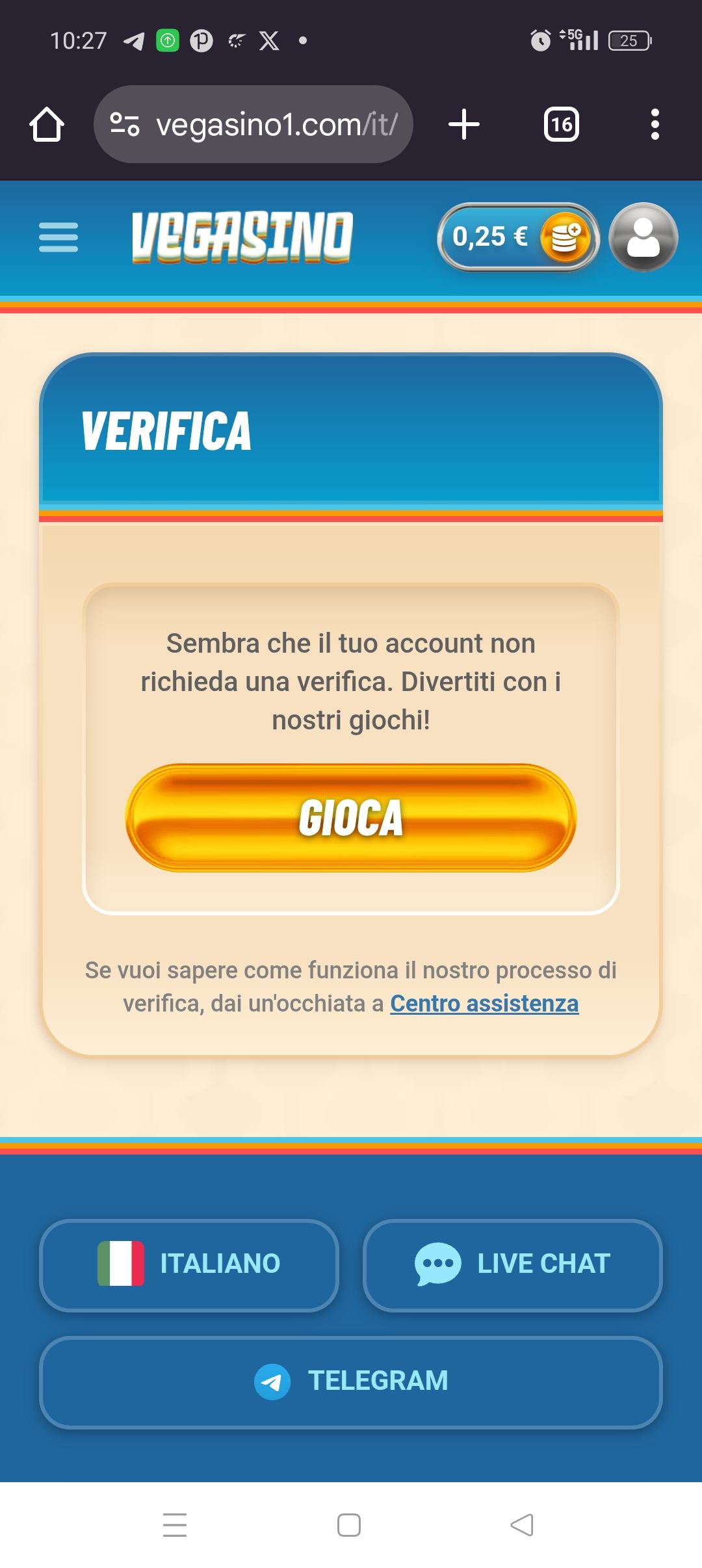Show the 16 open tabs
The height and width of the screenshot is (1568, 702).
pos(561,124)
